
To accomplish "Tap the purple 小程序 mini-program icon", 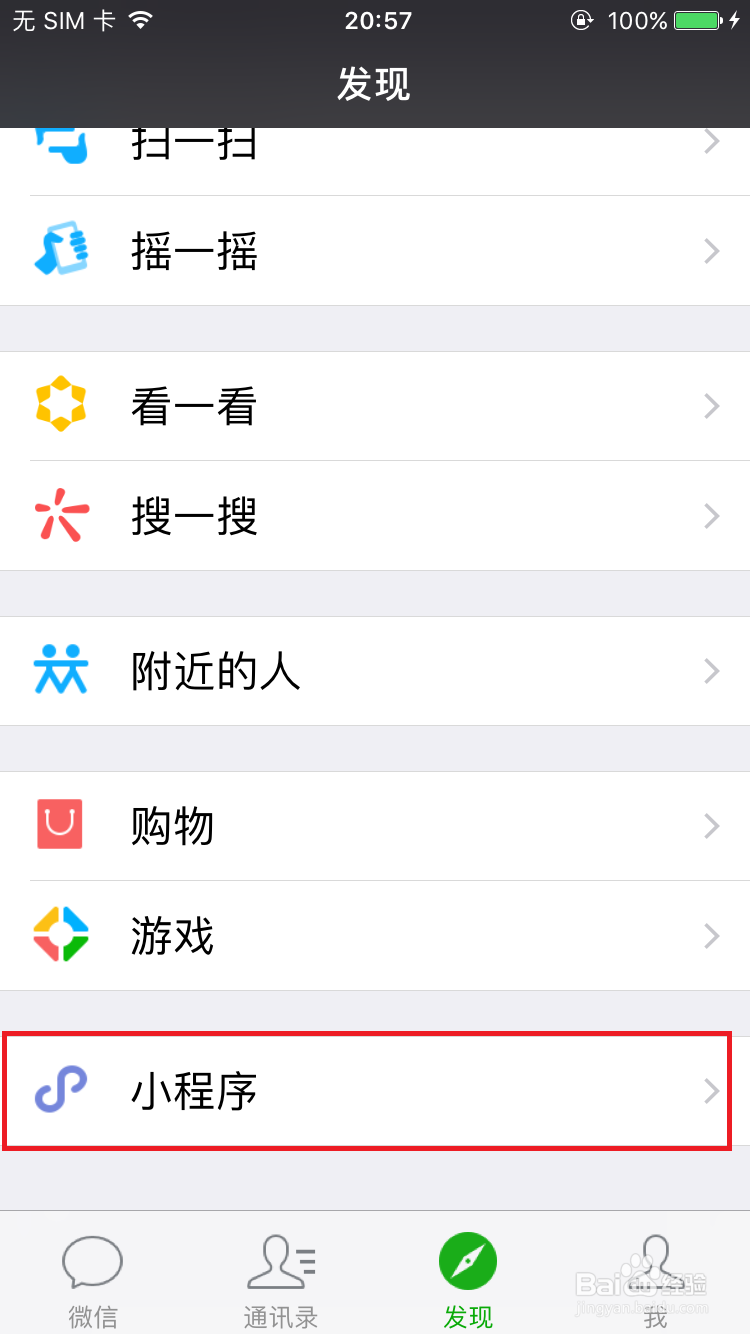I will 61,1091.
